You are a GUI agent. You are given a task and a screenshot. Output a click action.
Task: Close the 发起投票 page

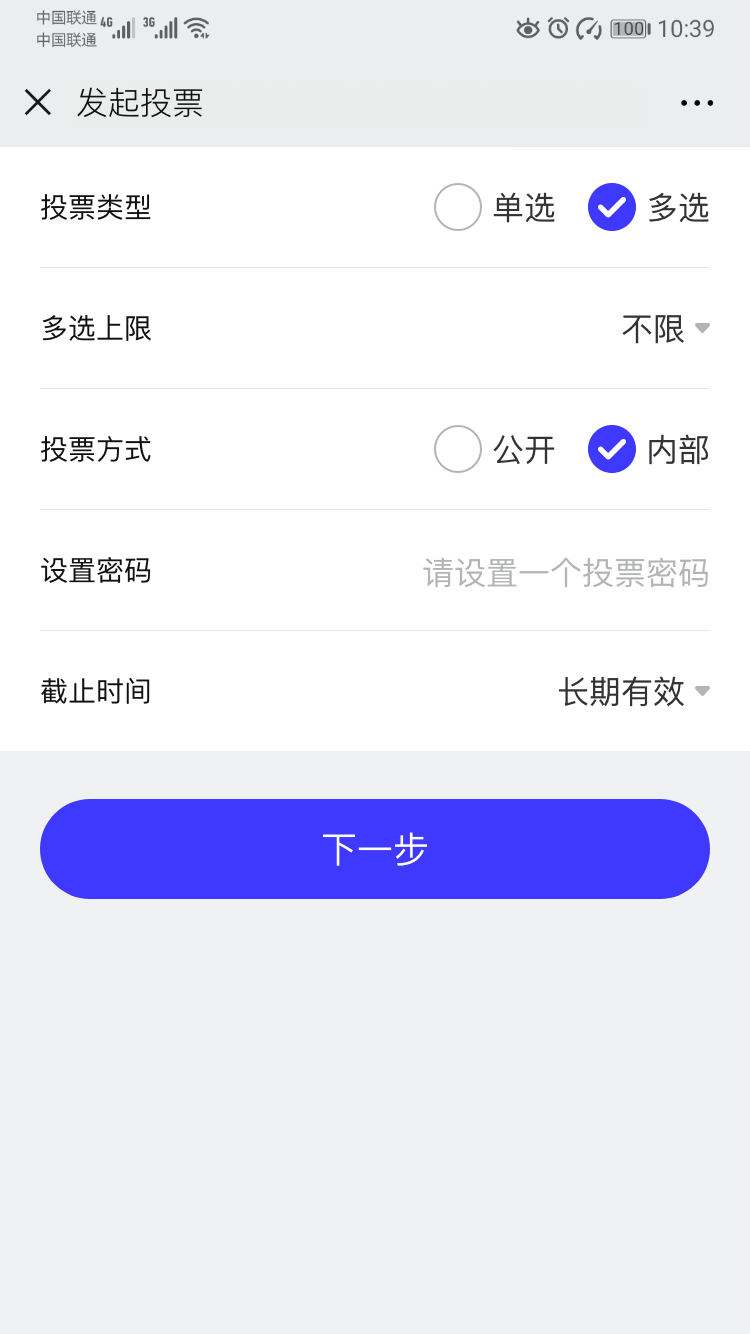coord(38,102)
